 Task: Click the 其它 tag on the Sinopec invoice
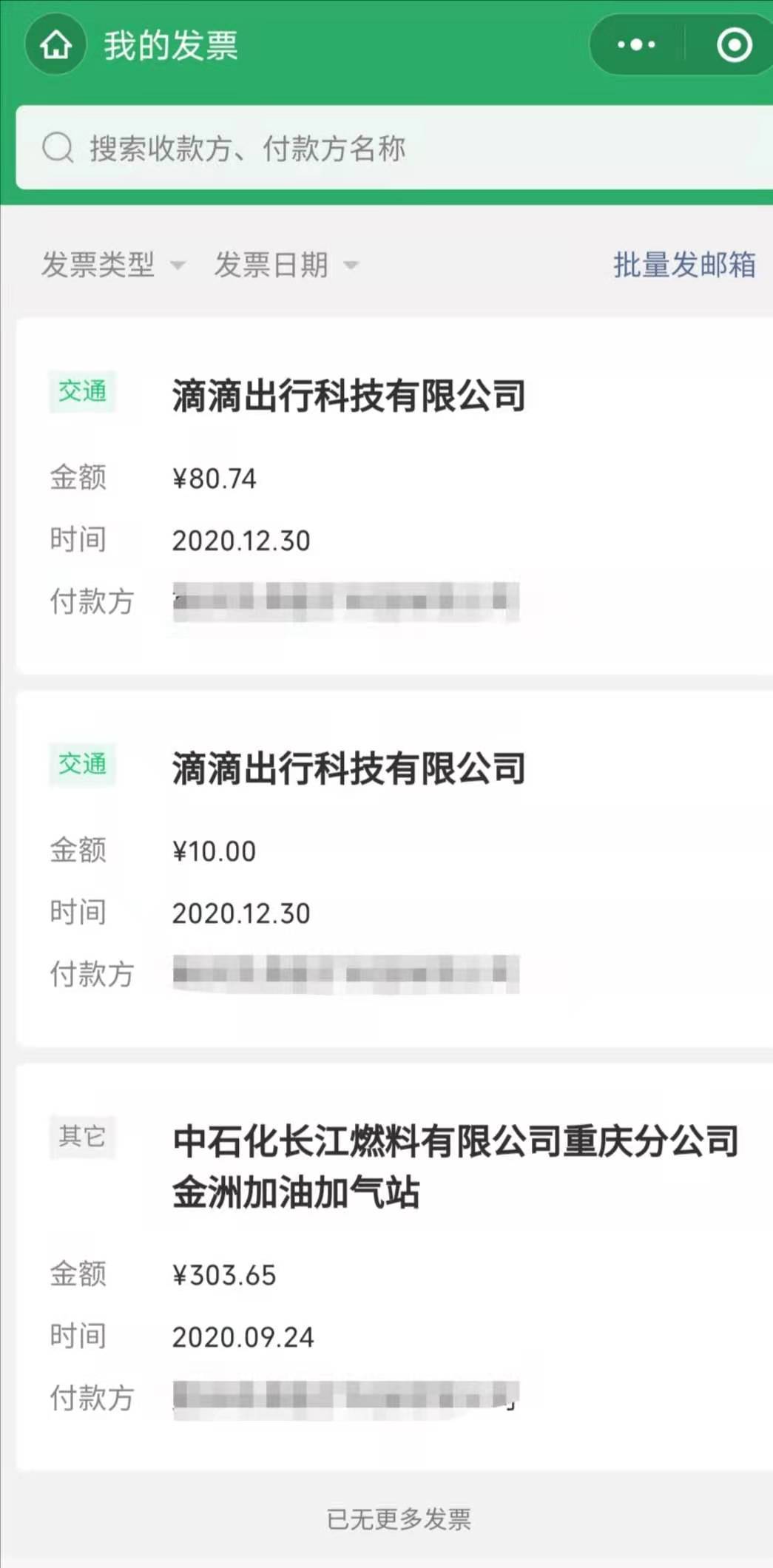tap(83, 1139)
